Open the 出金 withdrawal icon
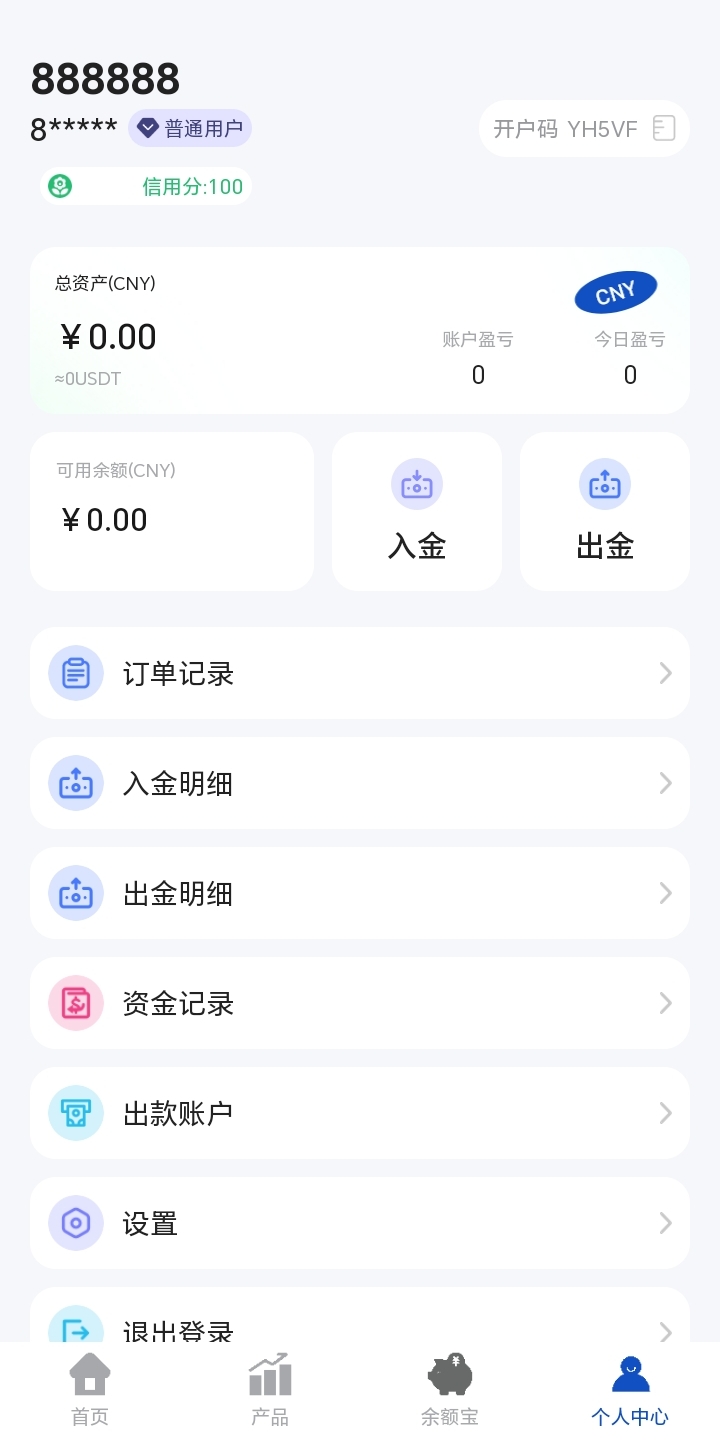 605,484
